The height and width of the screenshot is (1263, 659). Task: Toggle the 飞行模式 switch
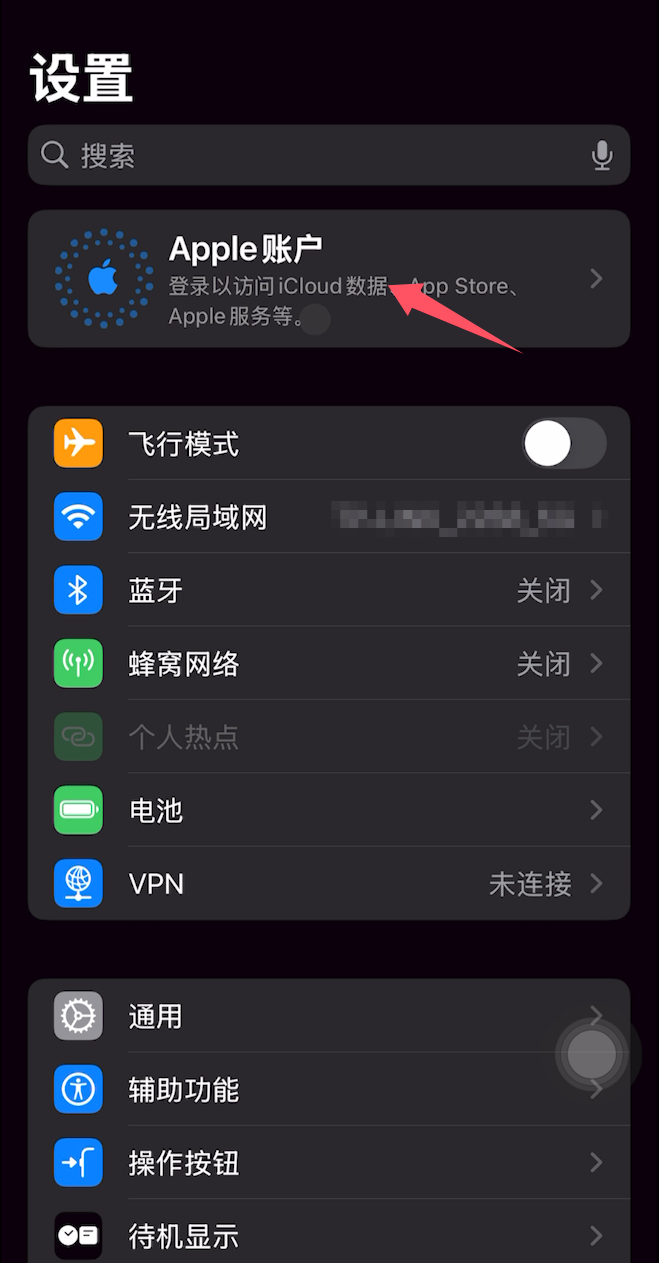click(563, 444)
